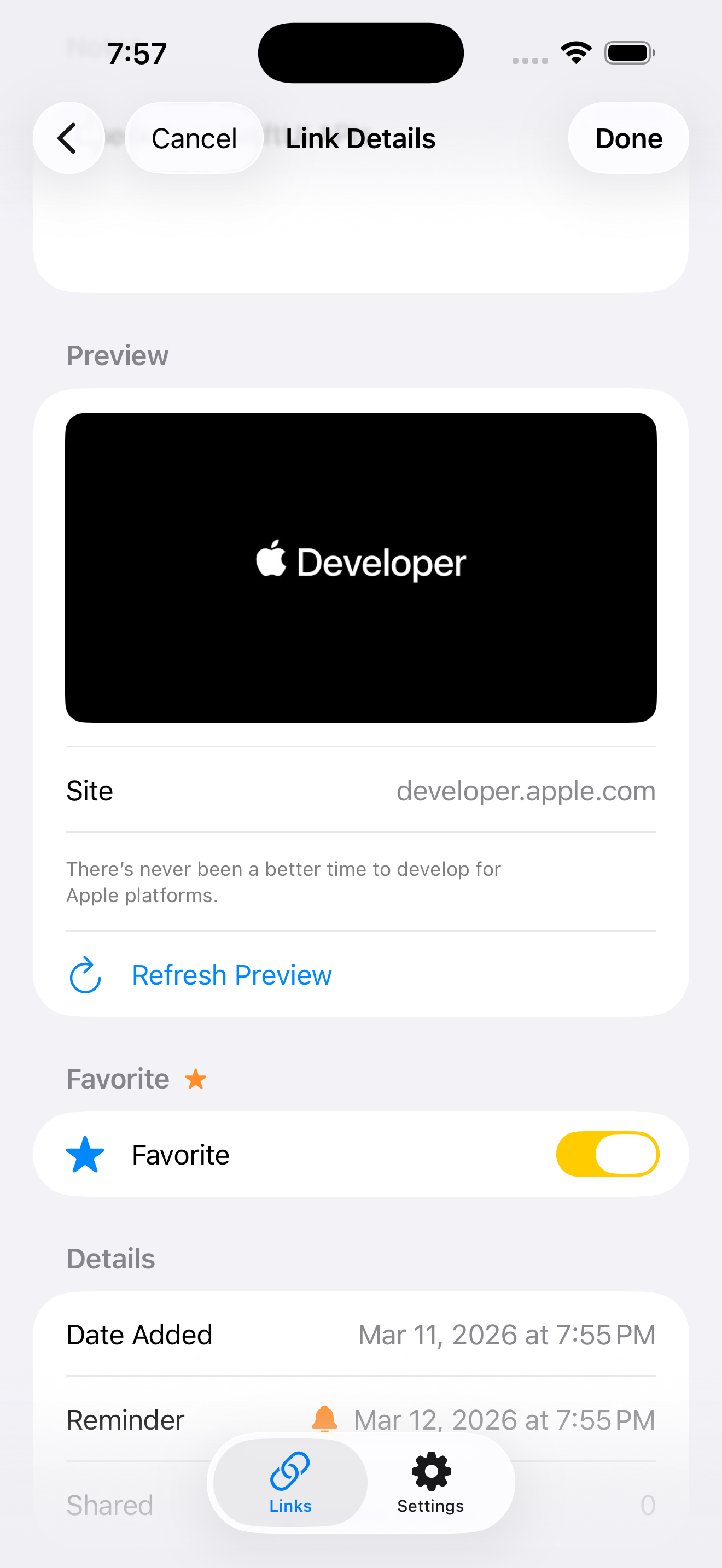Tap Done to save changes

628,138
